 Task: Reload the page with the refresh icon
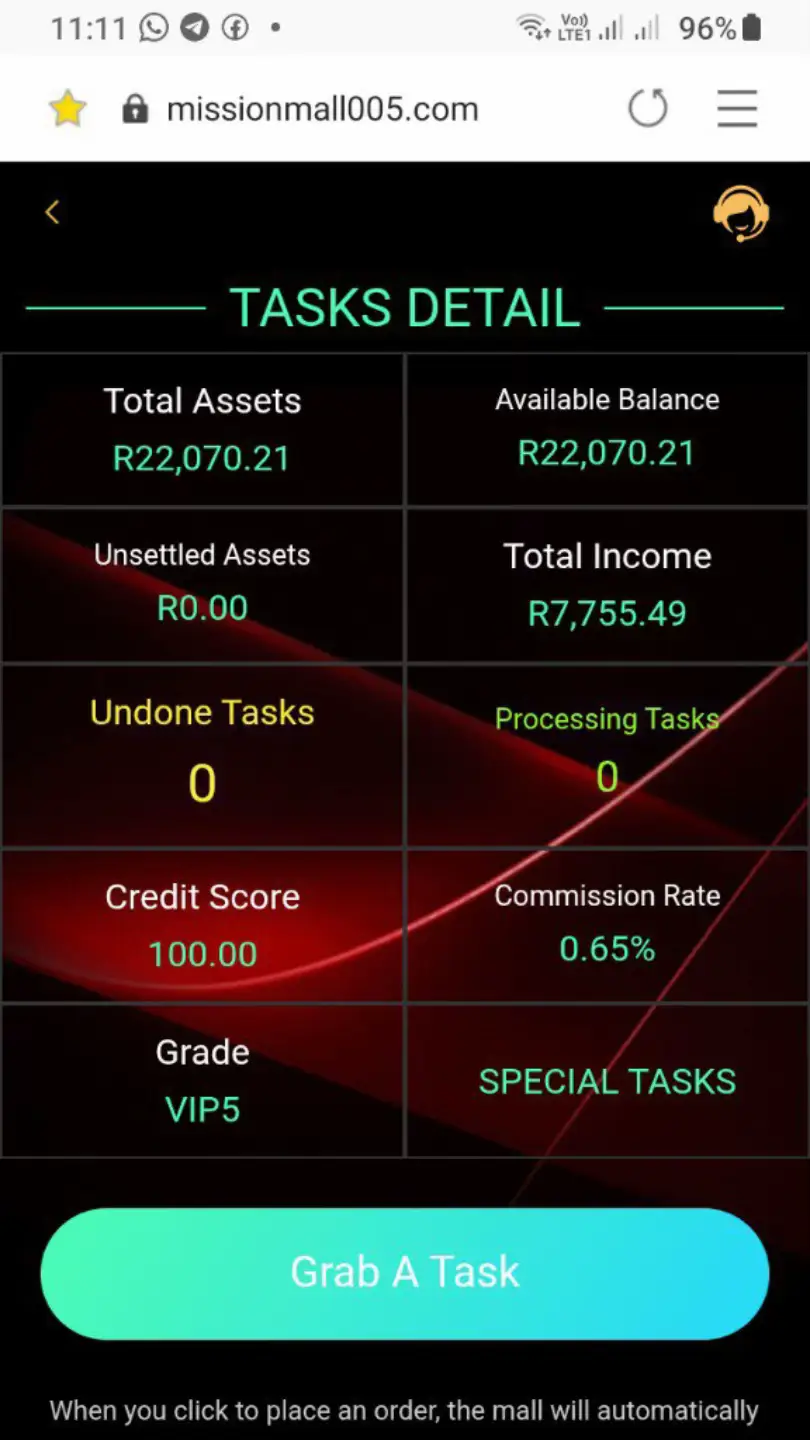[x=648, y=107]
